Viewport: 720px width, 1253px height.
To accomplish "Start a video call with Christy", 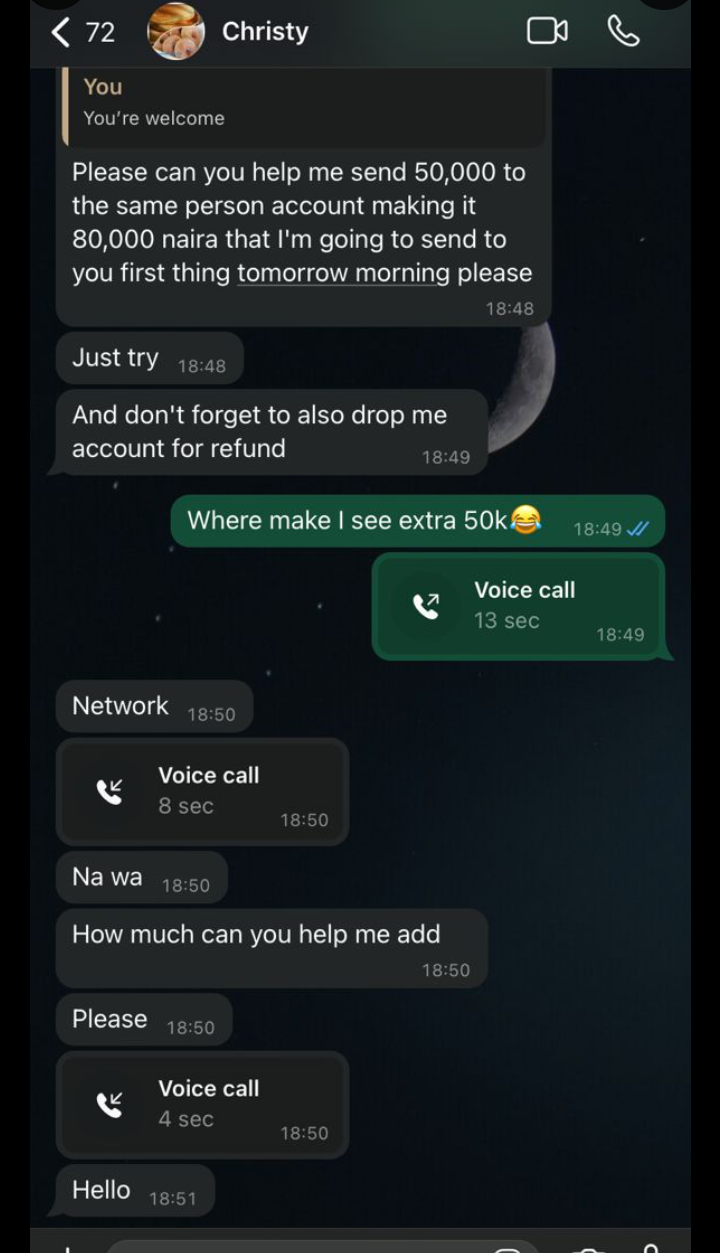I will [x=547, y=32].
